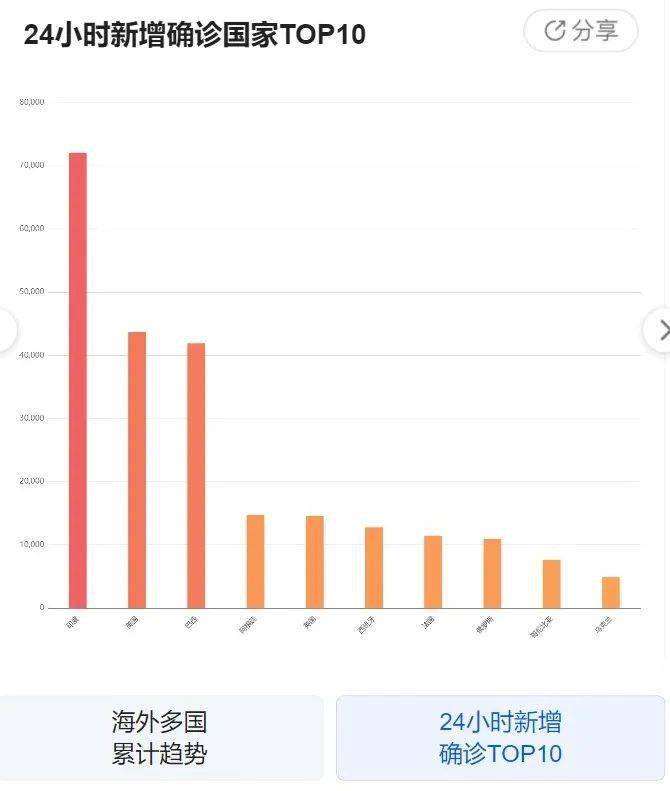Switch to 海外多国累计趋势 tab

tap(160, 738)
